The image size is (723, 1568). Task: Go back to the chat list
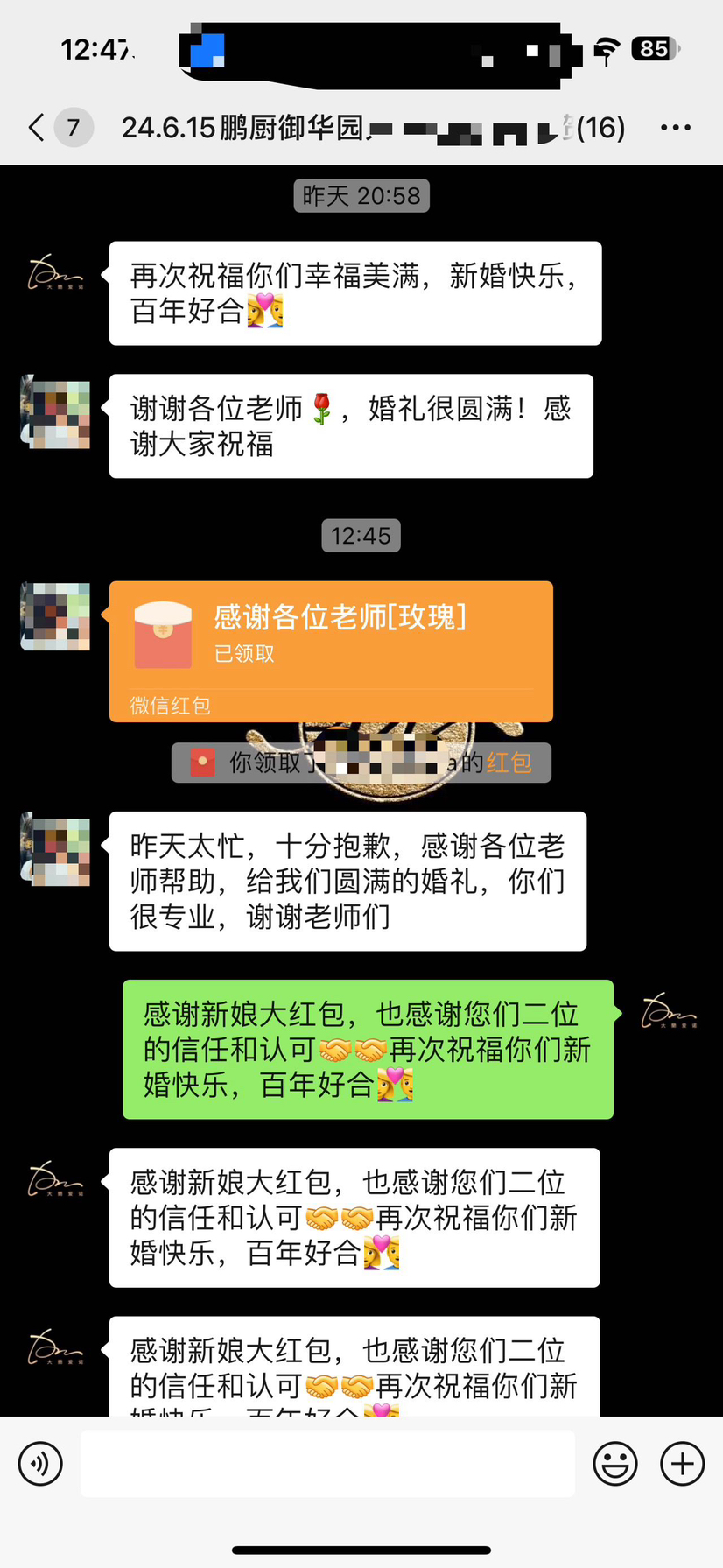pyautogui.click(x=37, y=128)
